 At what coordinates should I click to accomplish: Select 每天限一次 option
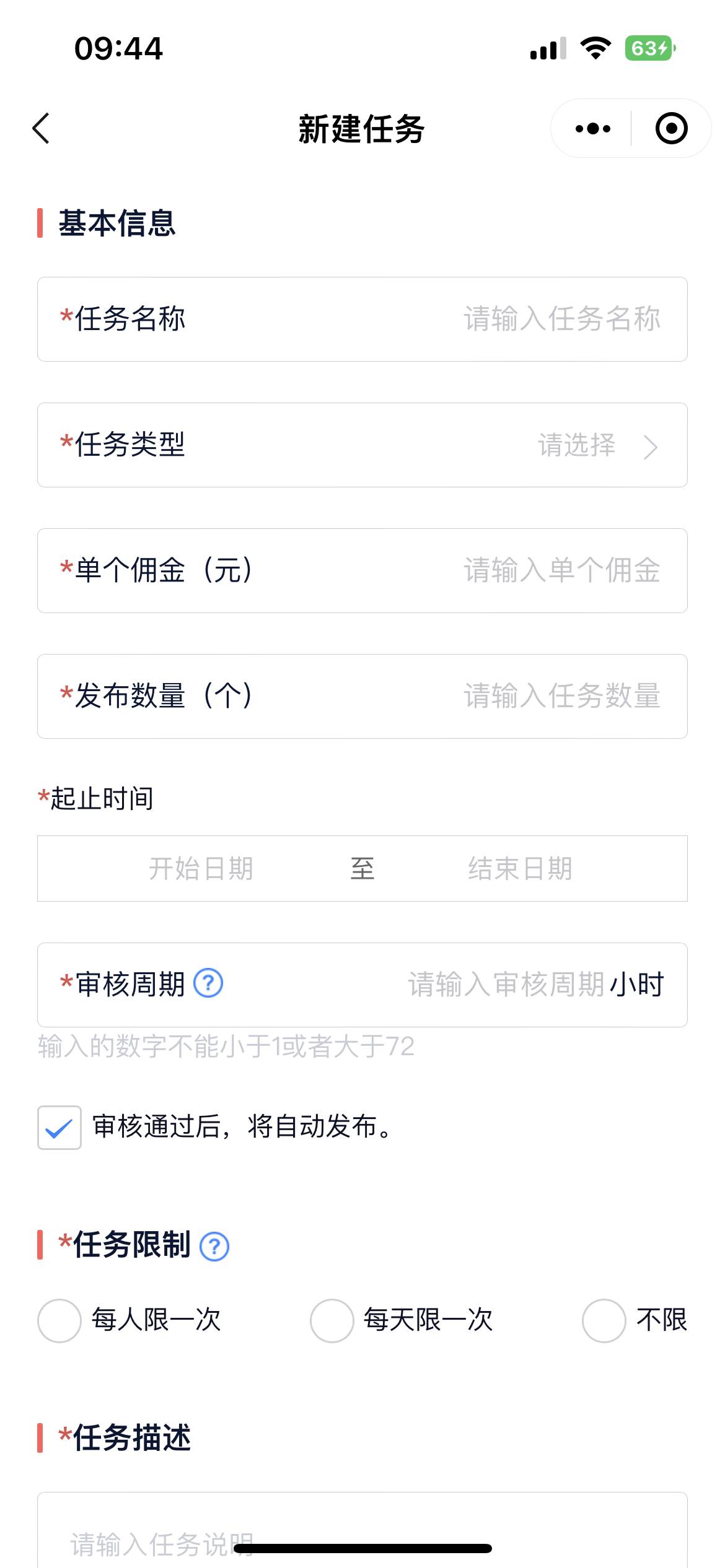402,1320
